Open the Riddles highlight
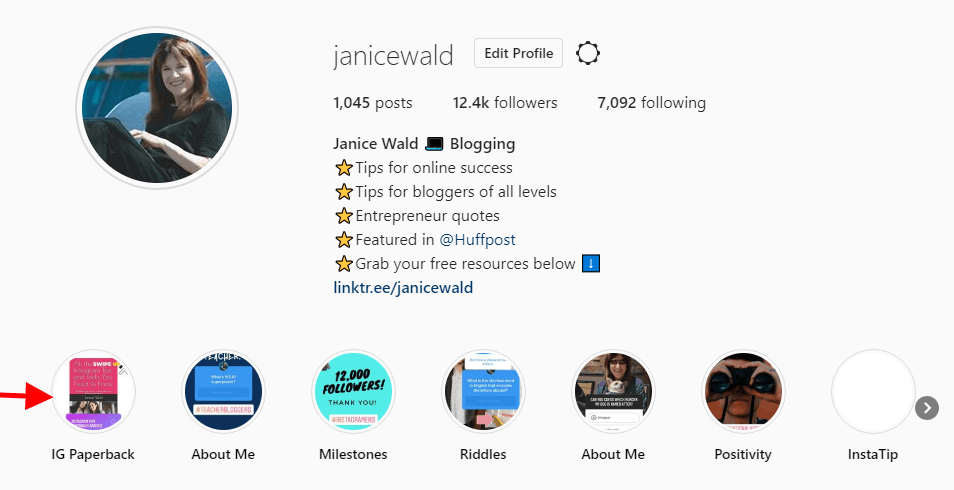 click(x=483, y=391)
